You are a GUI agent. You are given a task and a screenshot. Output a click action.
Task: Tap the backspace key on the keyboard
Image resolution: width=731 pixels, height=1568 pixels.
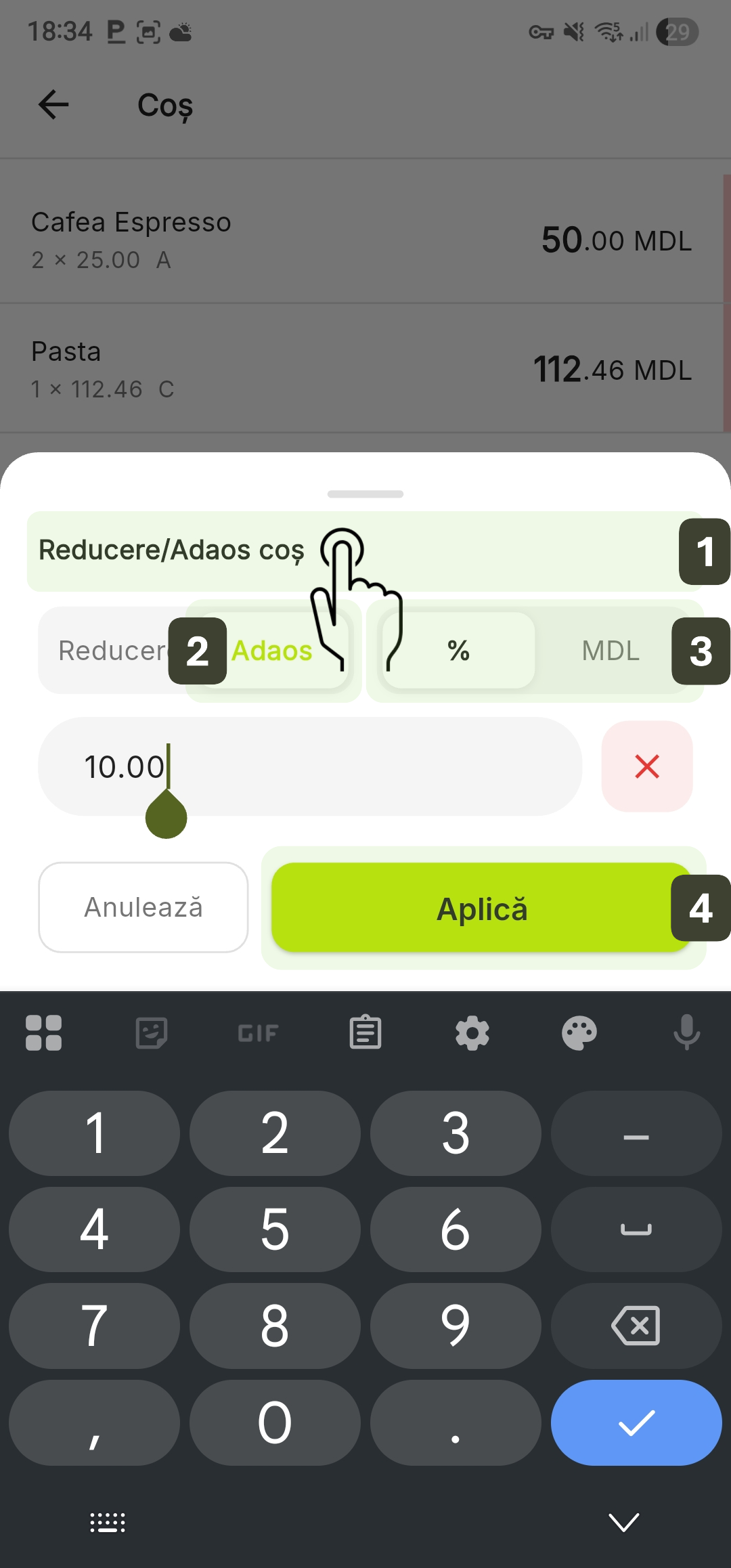636,1326
